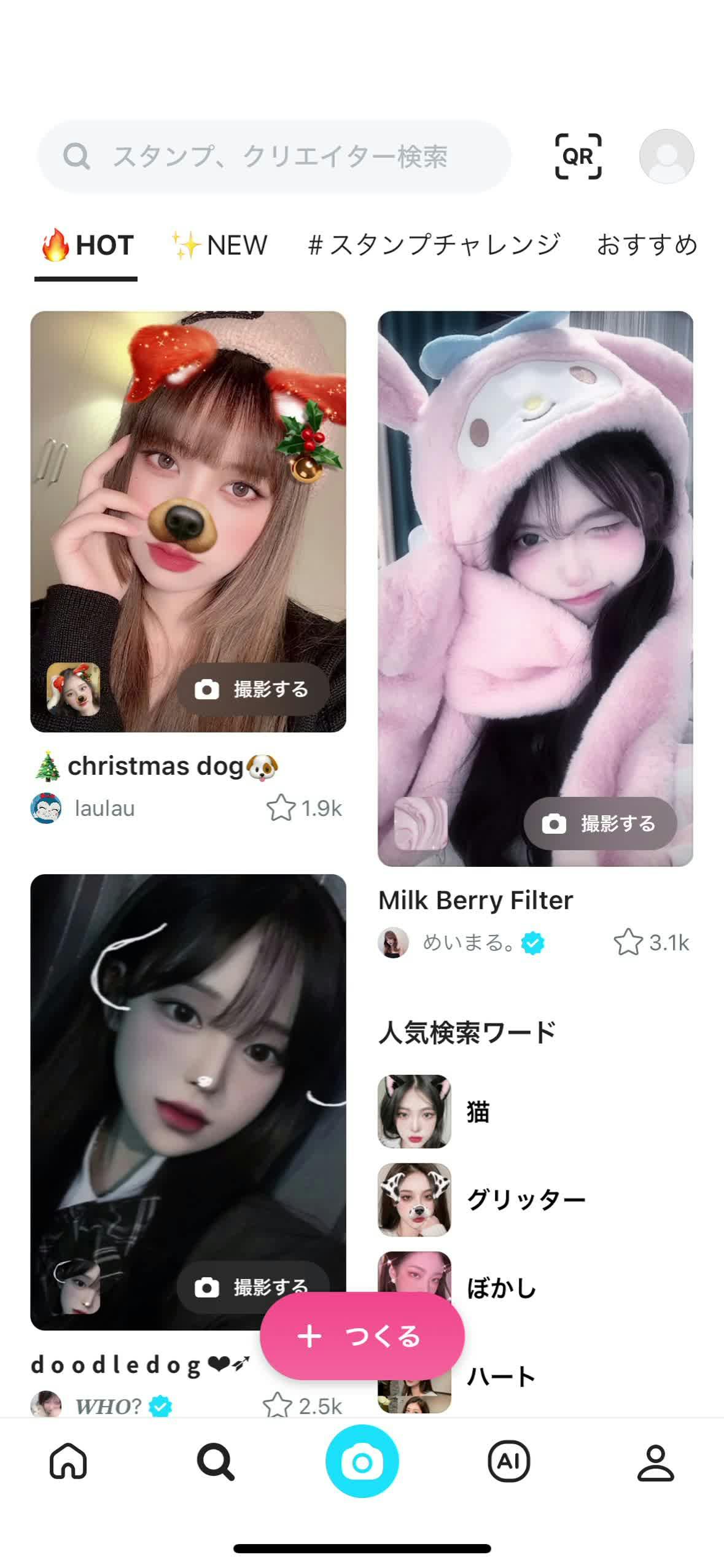724x1568 pixels.
Task: Open the AI tab
Action: tap(508, 1461)
